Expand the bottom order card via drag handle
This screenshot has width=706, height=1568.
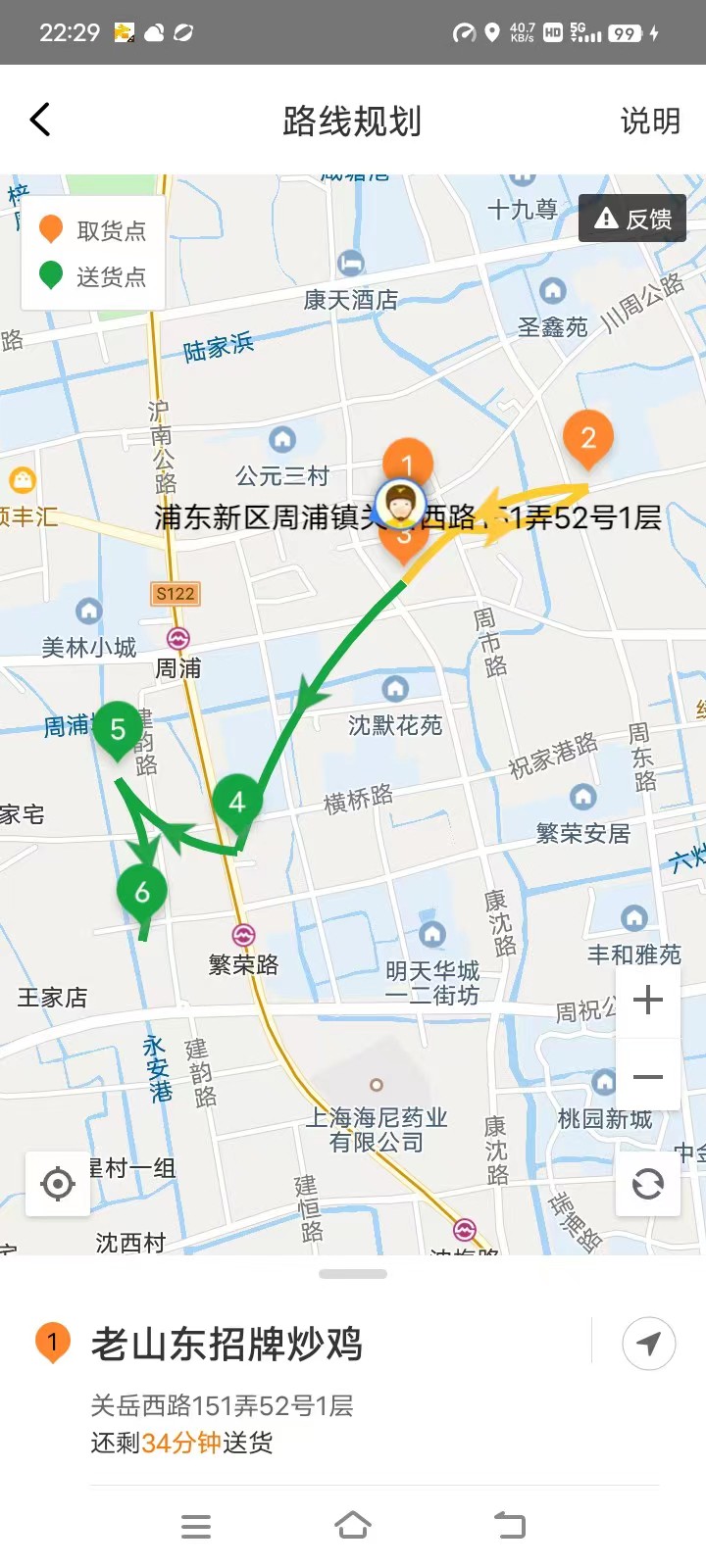pos(353,1273)
